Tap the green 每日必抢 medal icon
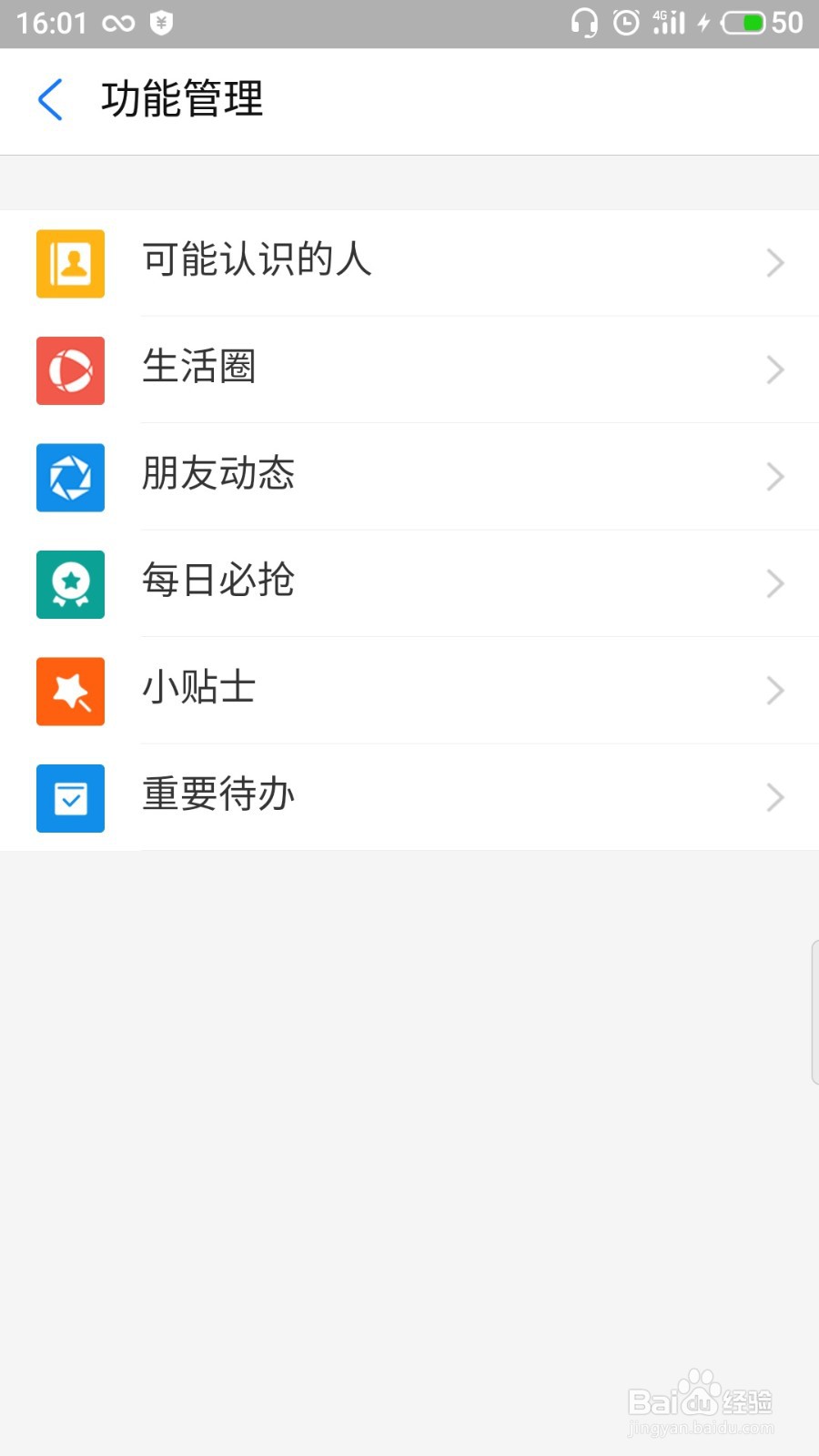 [x=70, y=585]
